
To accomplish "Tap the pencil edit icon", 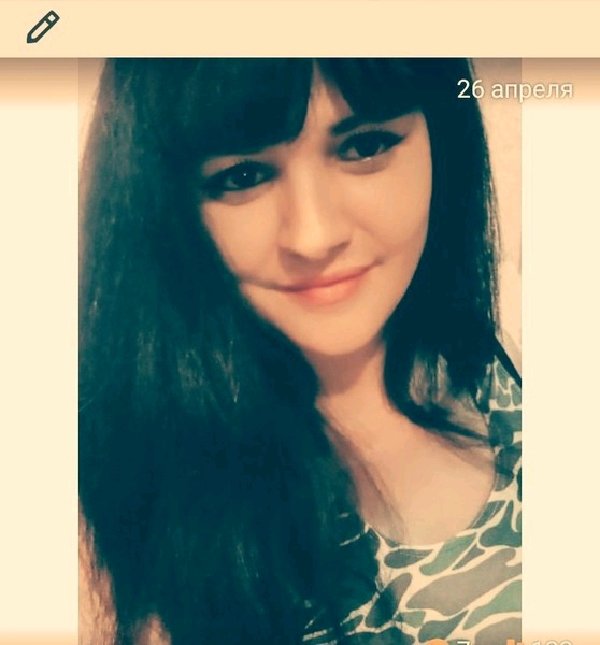I will point(42,28).
